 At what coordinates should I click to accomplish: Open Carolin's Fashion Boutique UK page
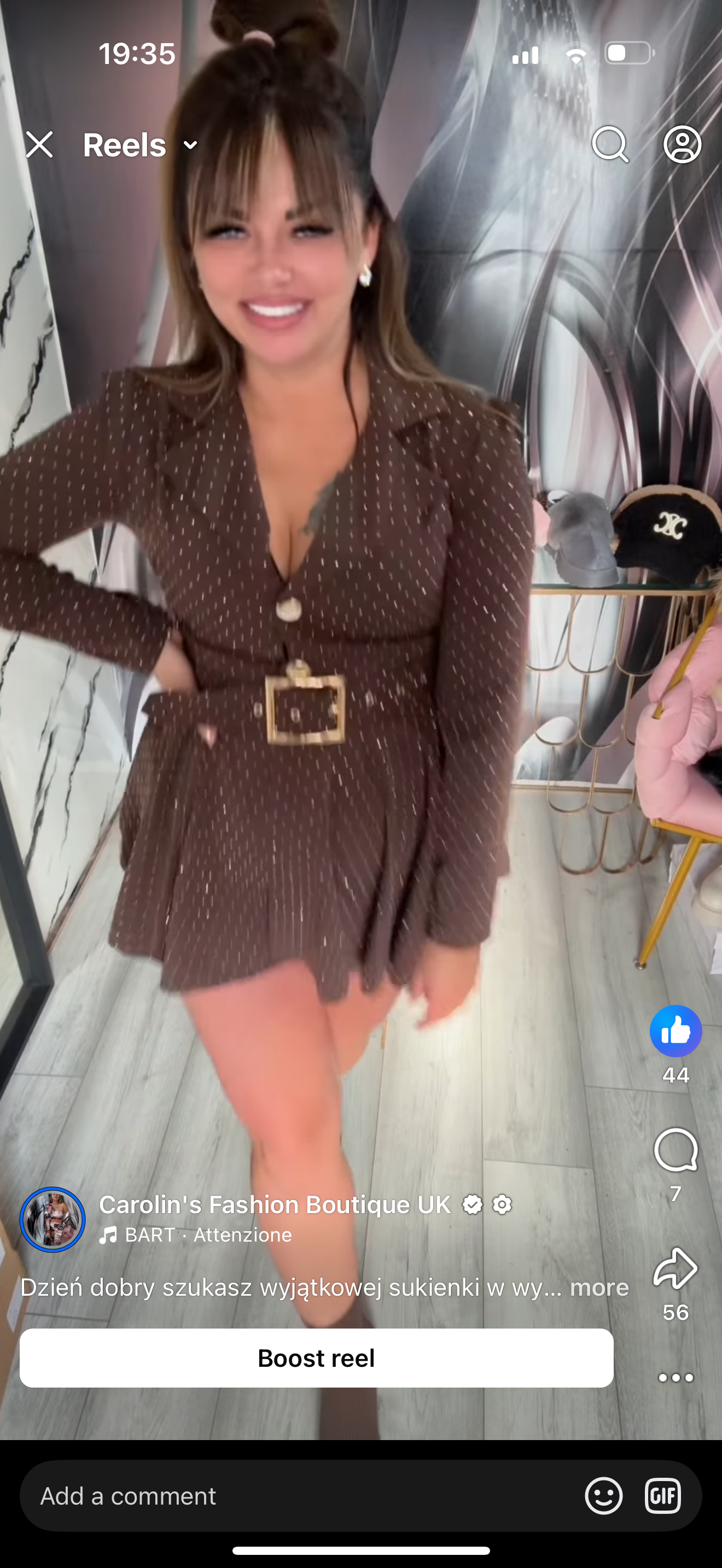click(275, 1204)
